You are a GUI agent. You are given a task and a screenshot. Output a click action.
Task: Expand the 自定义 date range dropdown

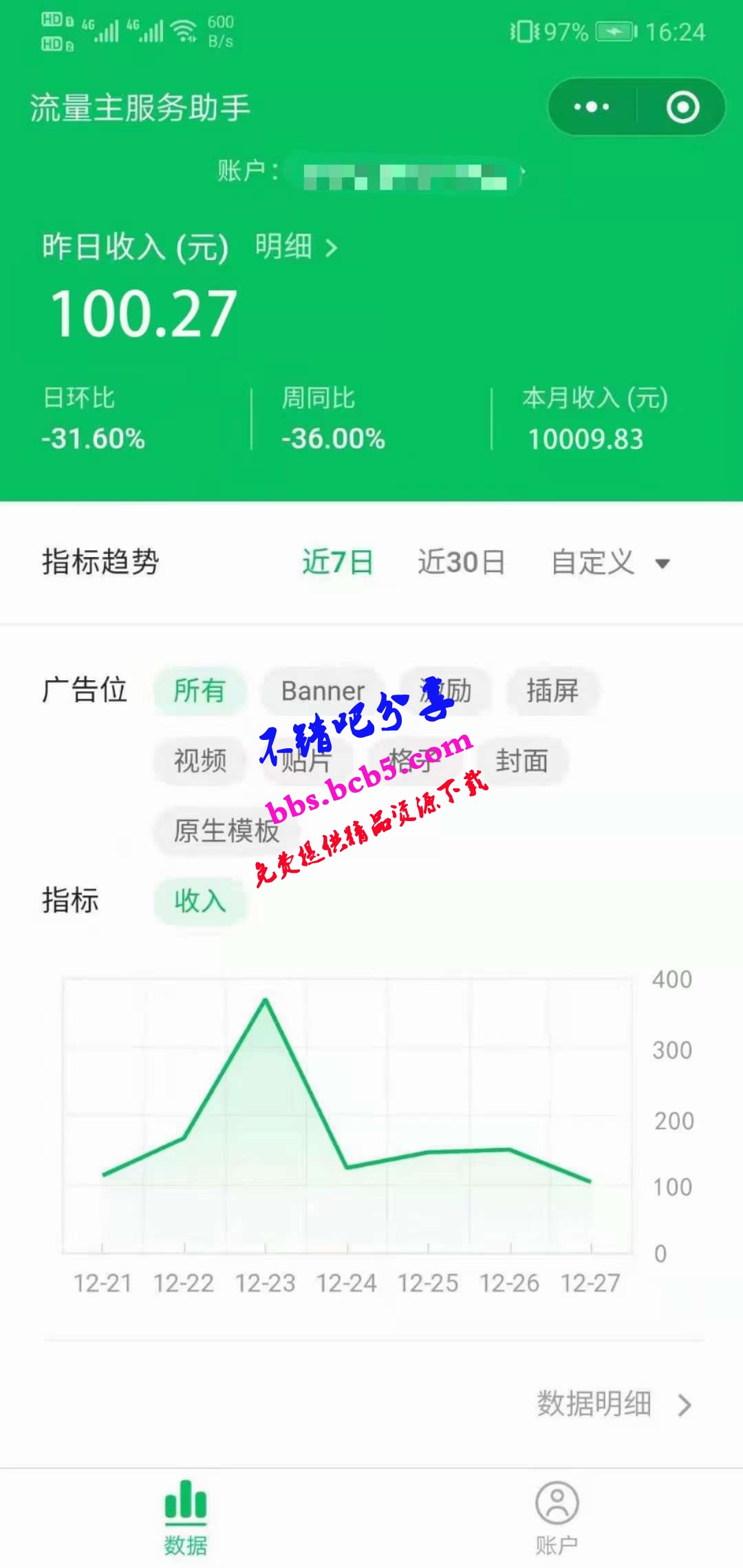(x=610, y=563)
